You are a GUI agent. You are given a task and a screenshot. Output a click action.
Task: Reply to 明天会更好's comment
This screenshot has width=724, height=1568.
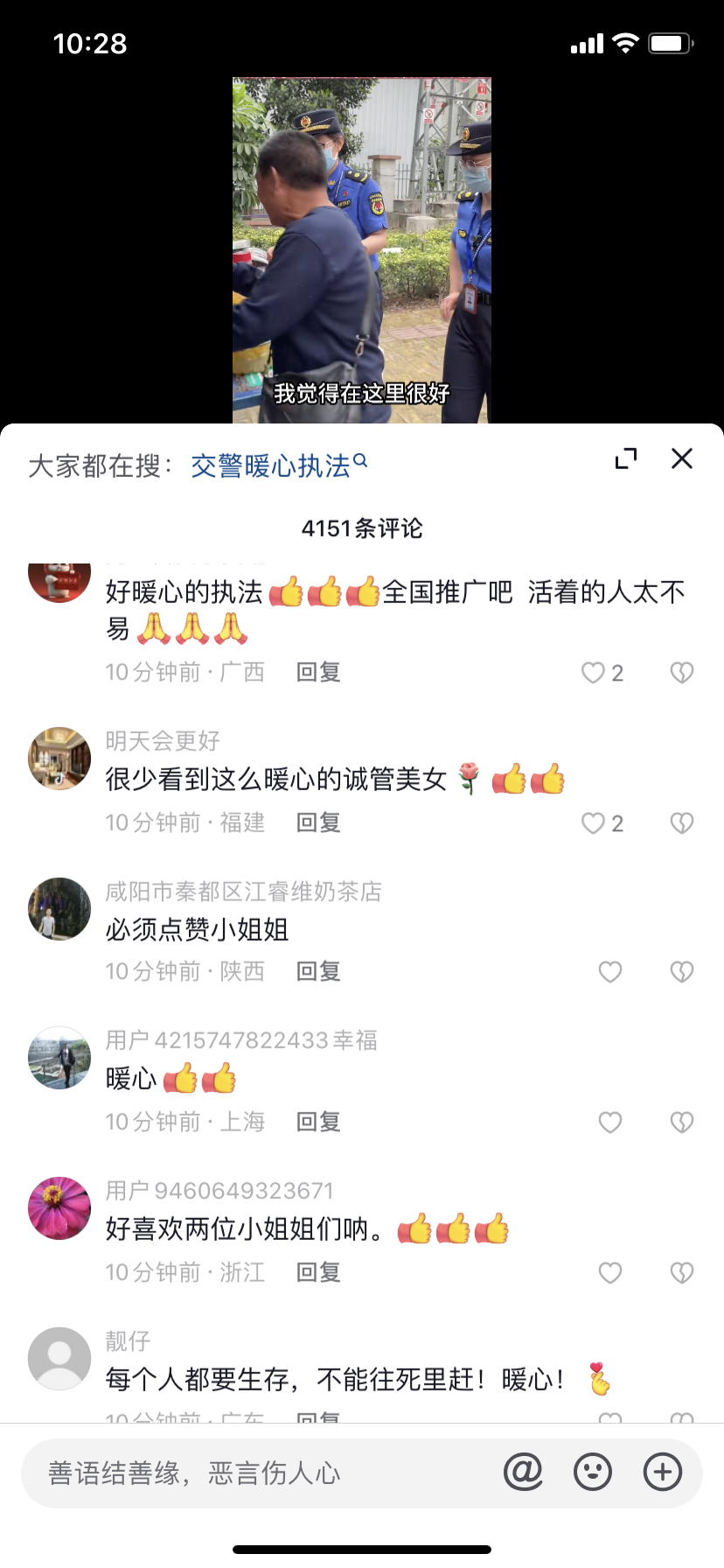(318, 822)
